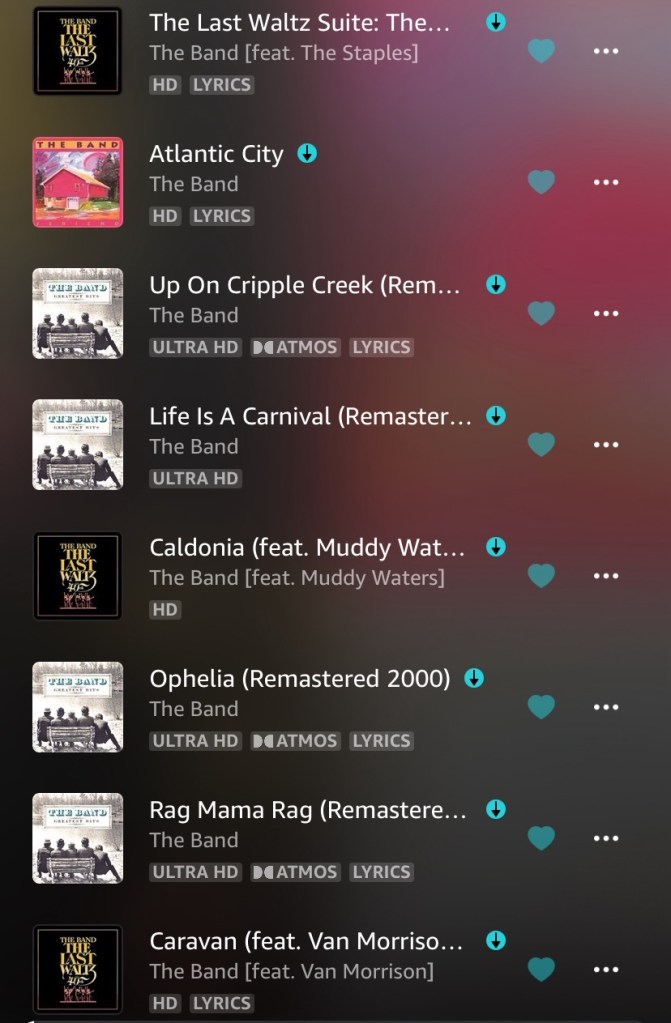The height and width of the screenshot is (1023, 671).
Task: Play Caravan featuring Van Morrison
Action: [x=306, y=941]
